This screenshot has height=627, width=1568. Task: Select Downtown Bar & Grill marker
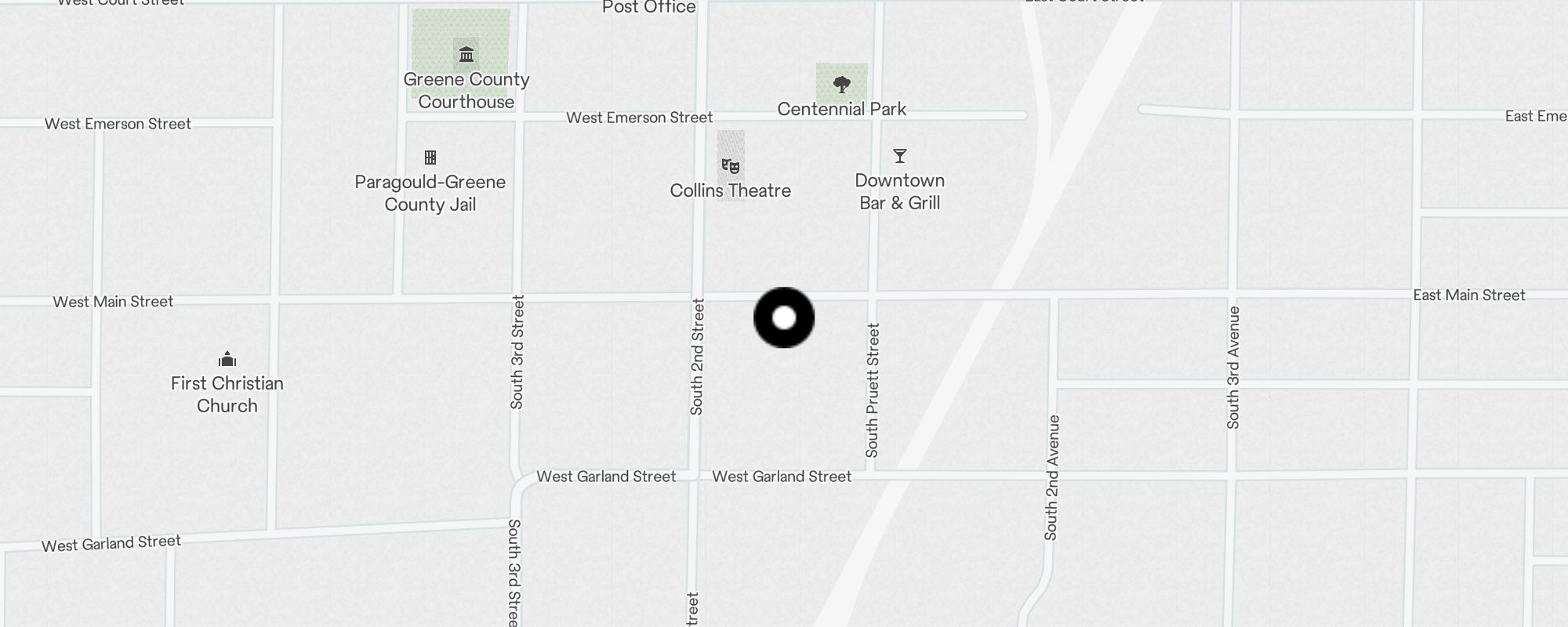(900, 157)
